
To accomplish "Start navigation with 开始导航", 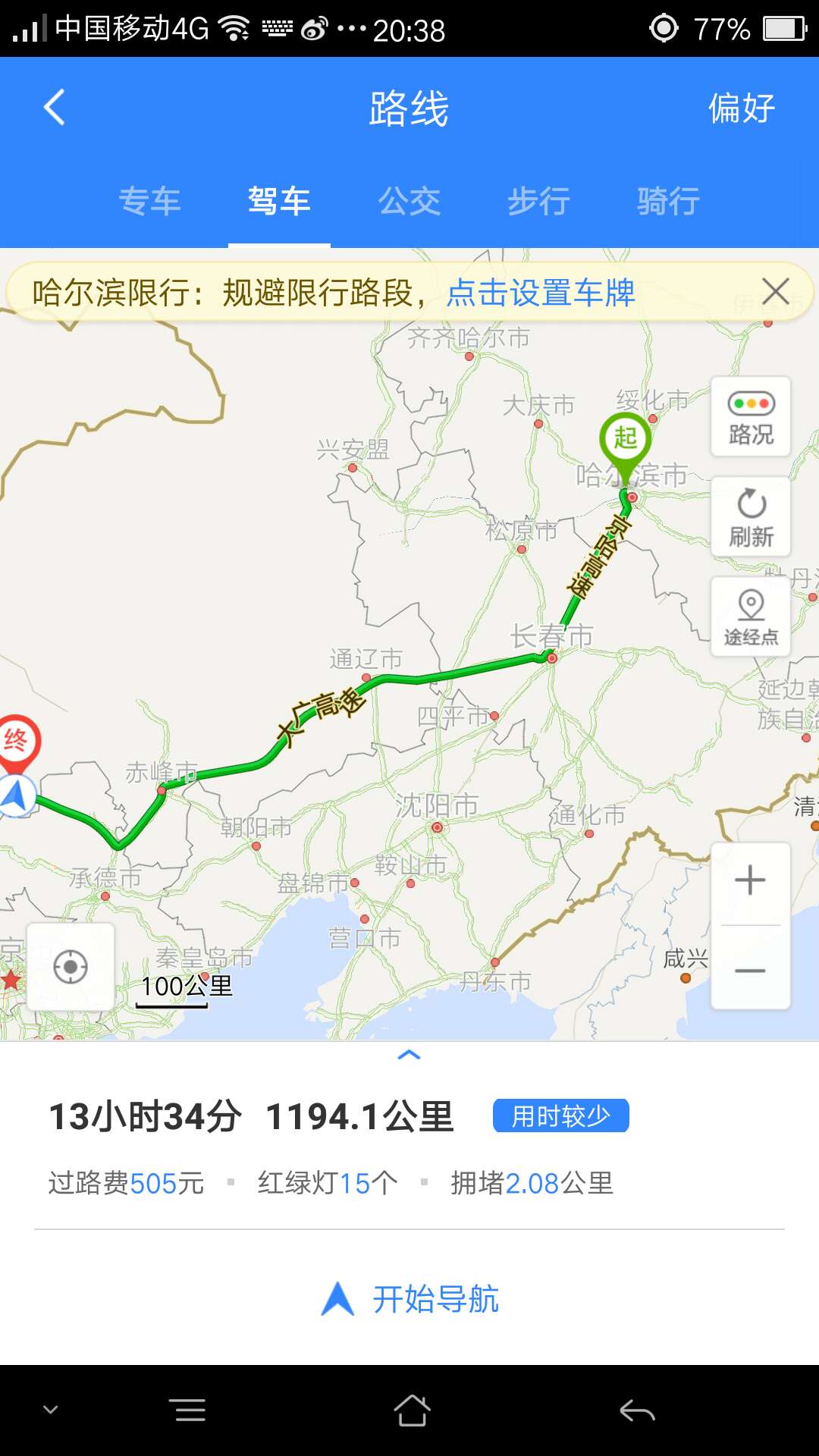I will coord(409,1299).
